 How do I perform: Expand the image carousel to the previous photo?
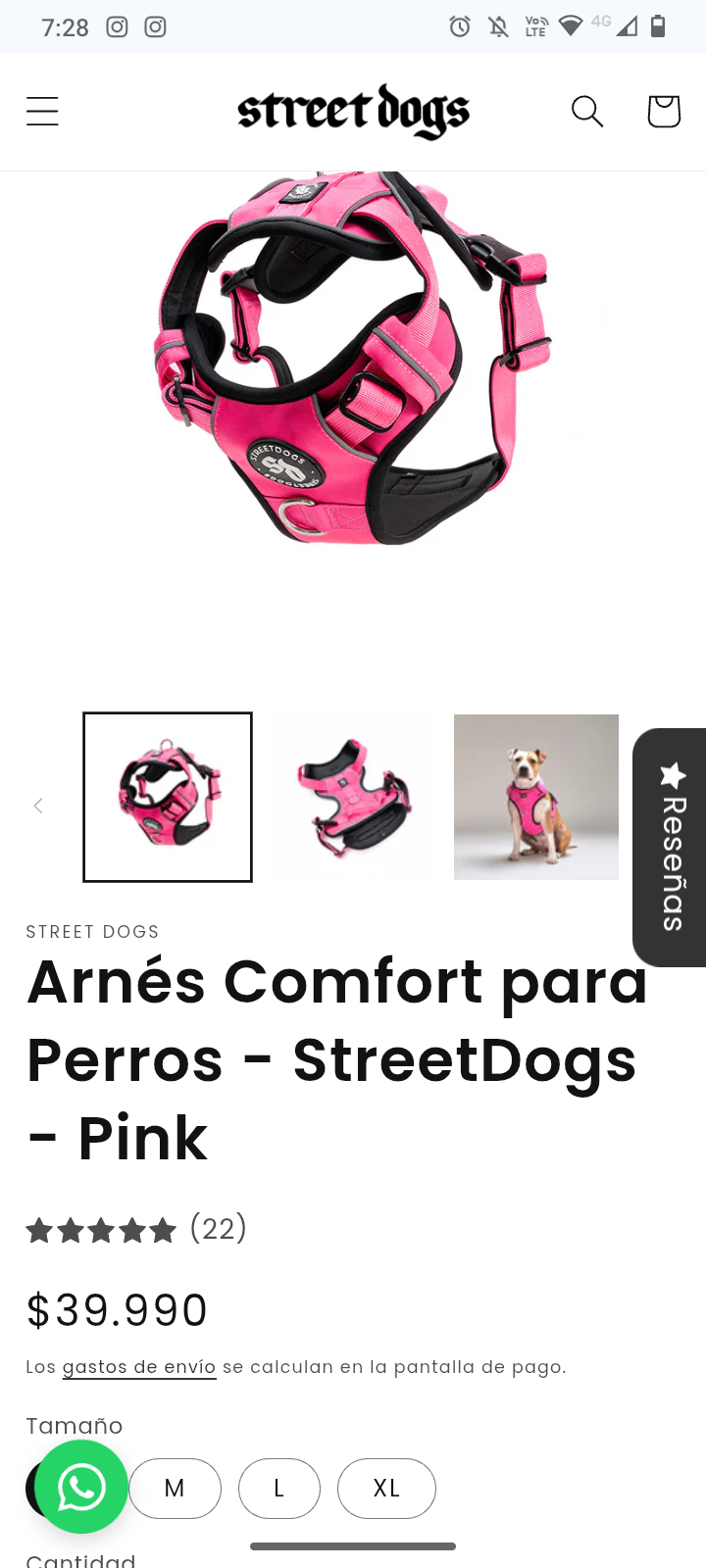click(37, 805)
